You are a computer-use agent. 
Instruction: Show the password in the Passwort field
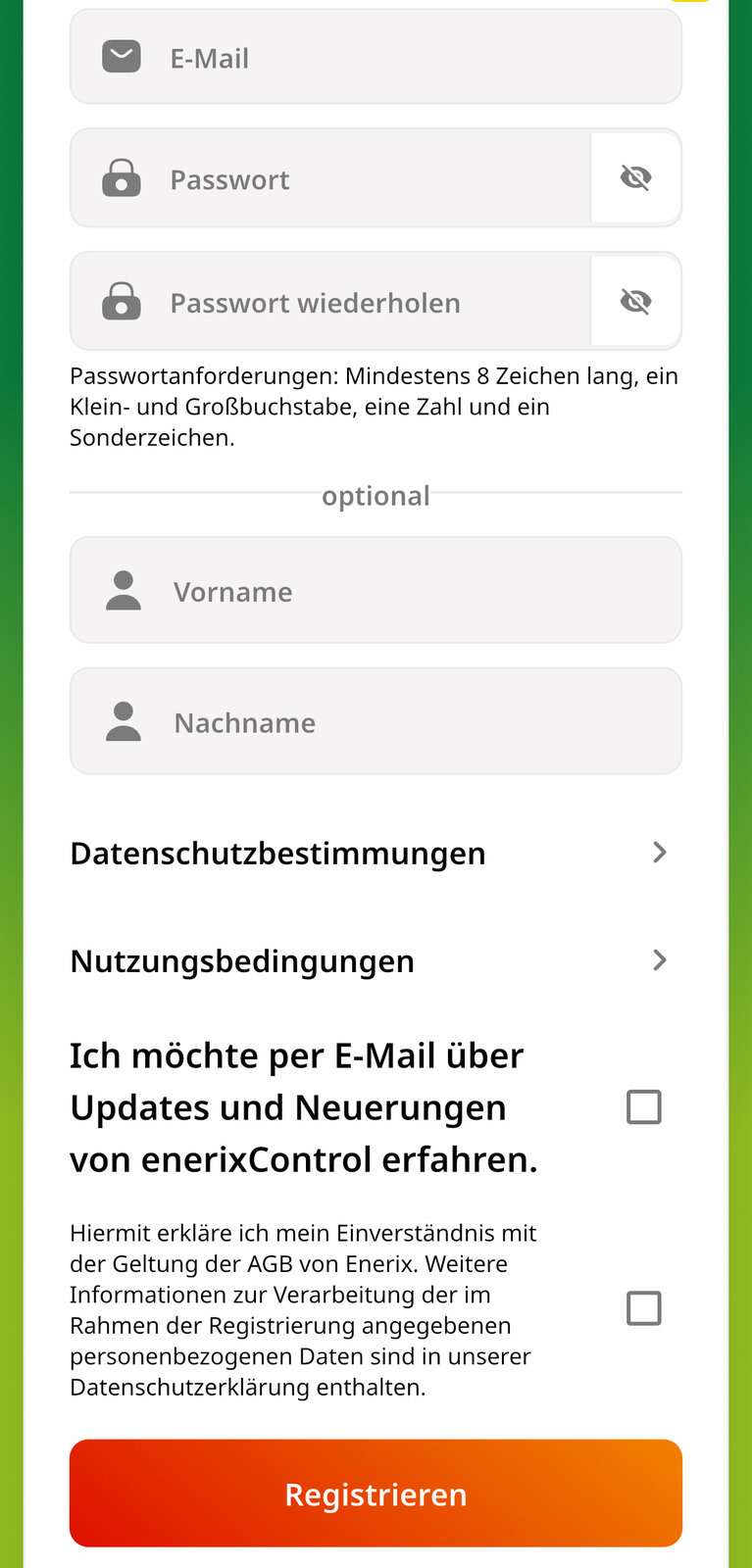click(x=636, y=178)
